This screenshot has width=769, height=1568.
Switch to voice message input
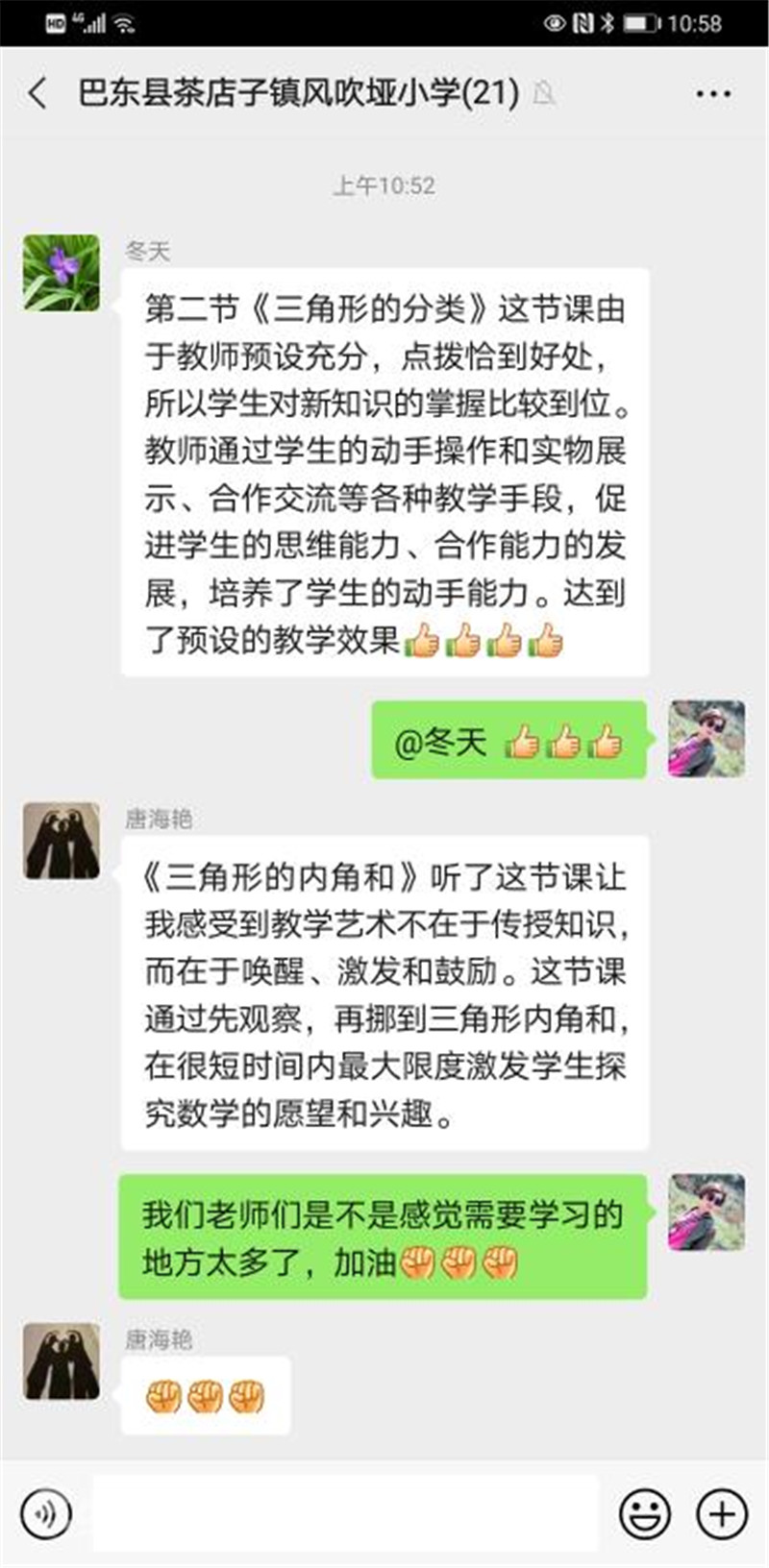pos(45,1513)
